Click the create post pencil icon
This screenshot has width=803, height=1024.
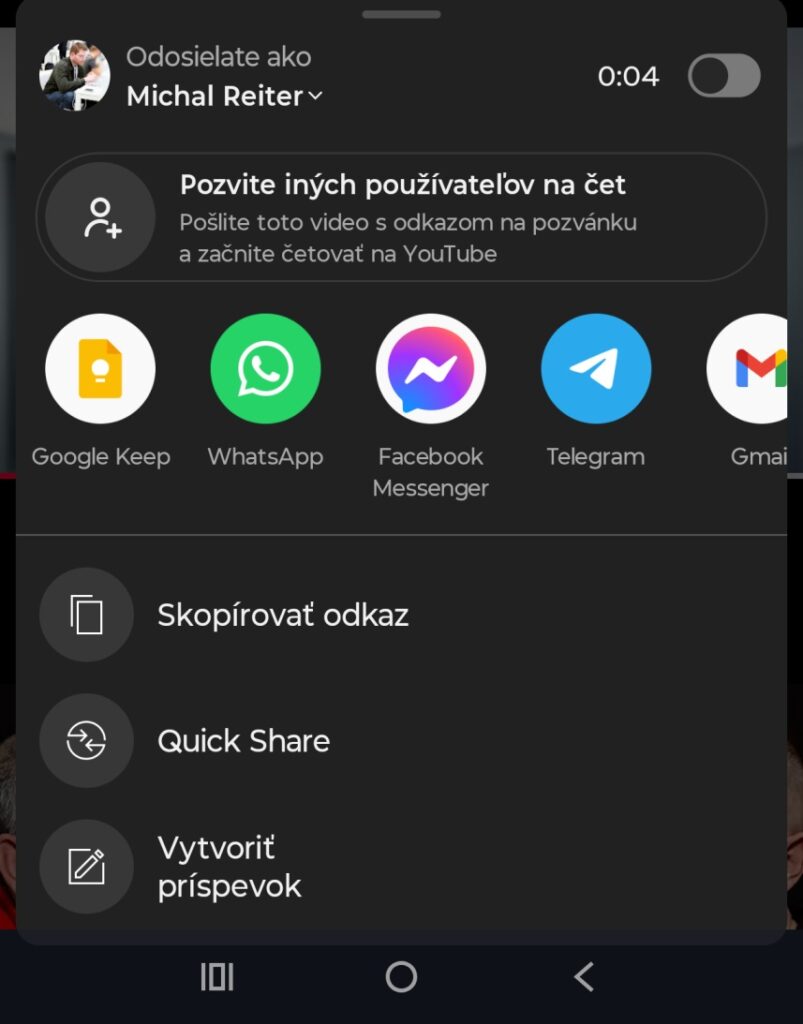86,866
